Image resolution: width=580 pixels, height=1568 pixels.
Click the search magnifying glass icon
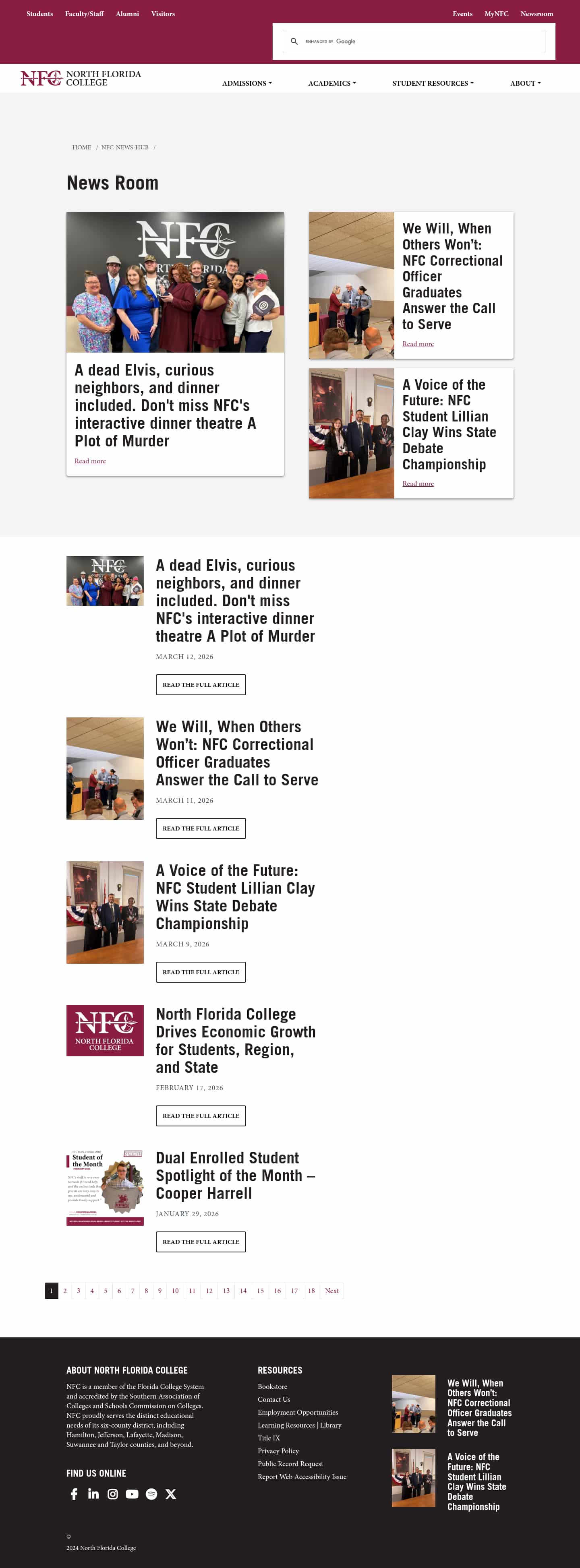point(295,41)
